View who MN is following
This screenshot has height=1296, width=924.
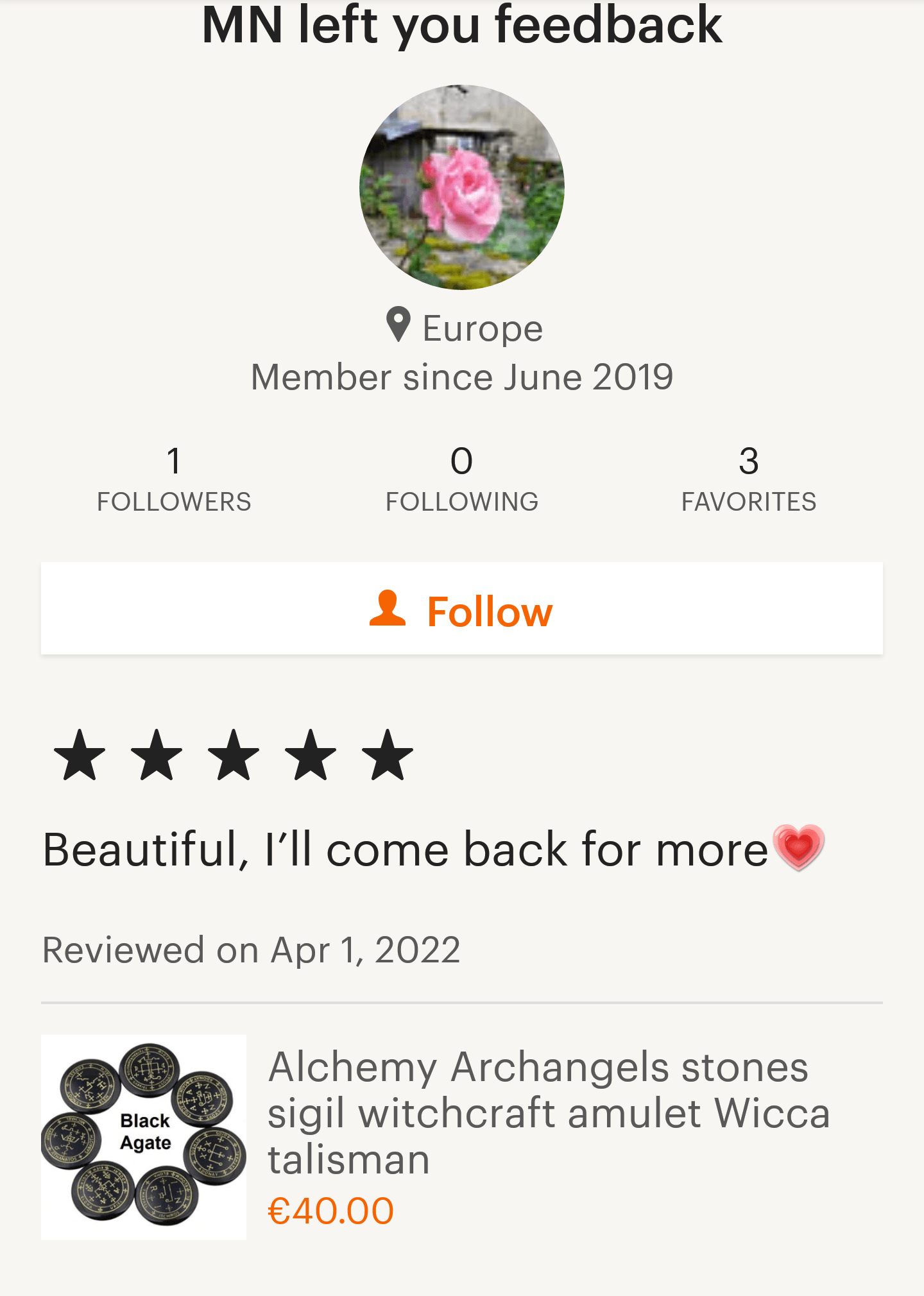pyautogui.click(x=462, y=479)
